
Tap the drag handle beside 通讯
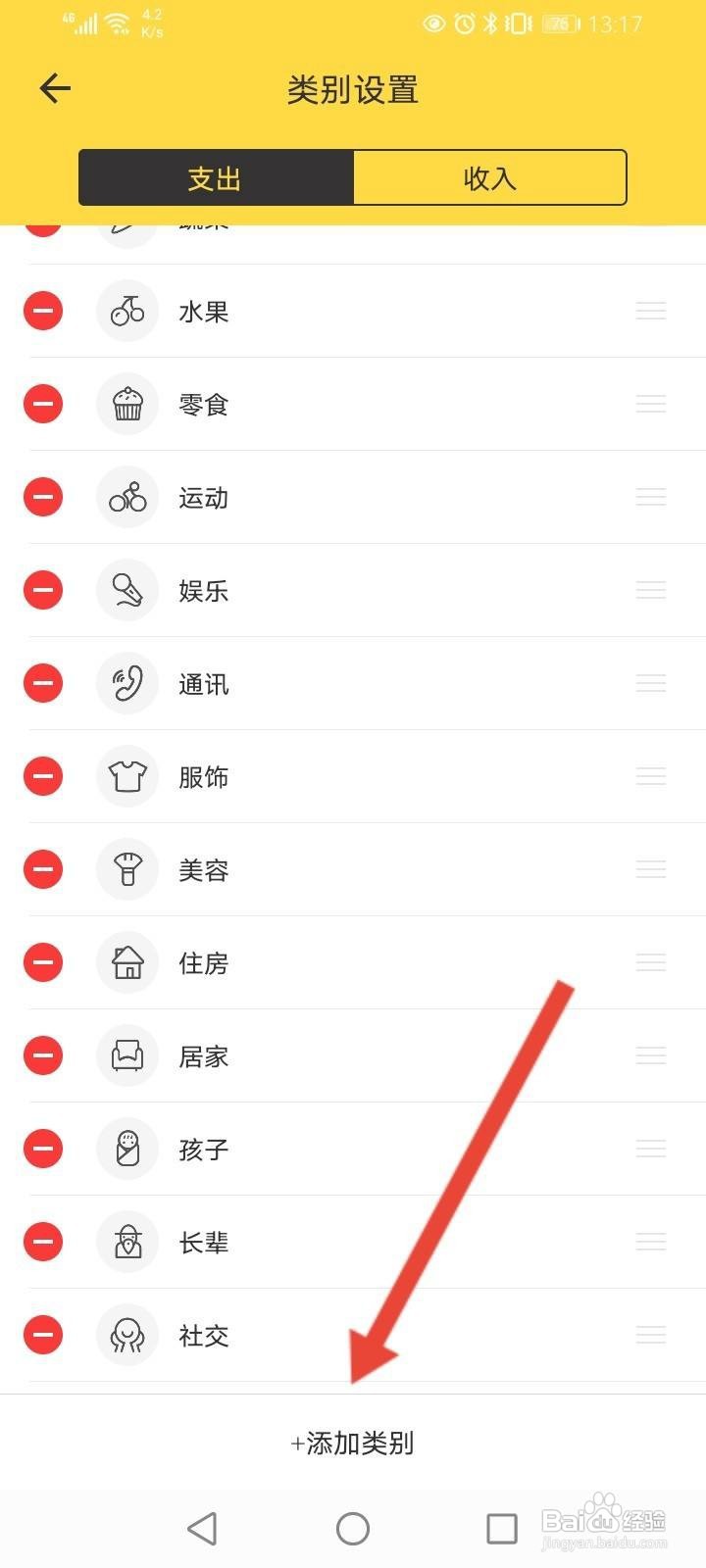pos(650,683)
